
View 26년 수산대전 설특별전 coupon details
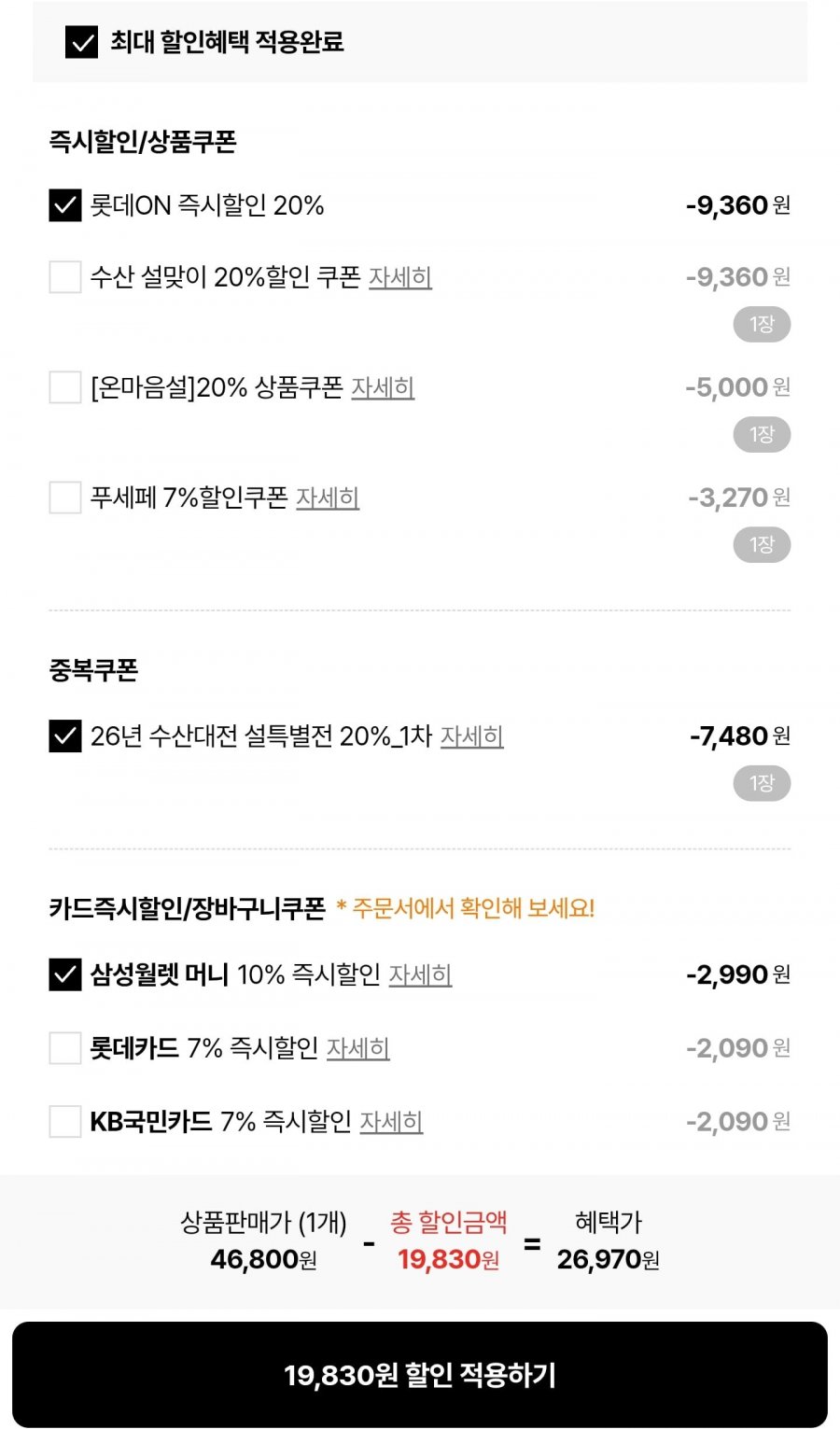471,737
